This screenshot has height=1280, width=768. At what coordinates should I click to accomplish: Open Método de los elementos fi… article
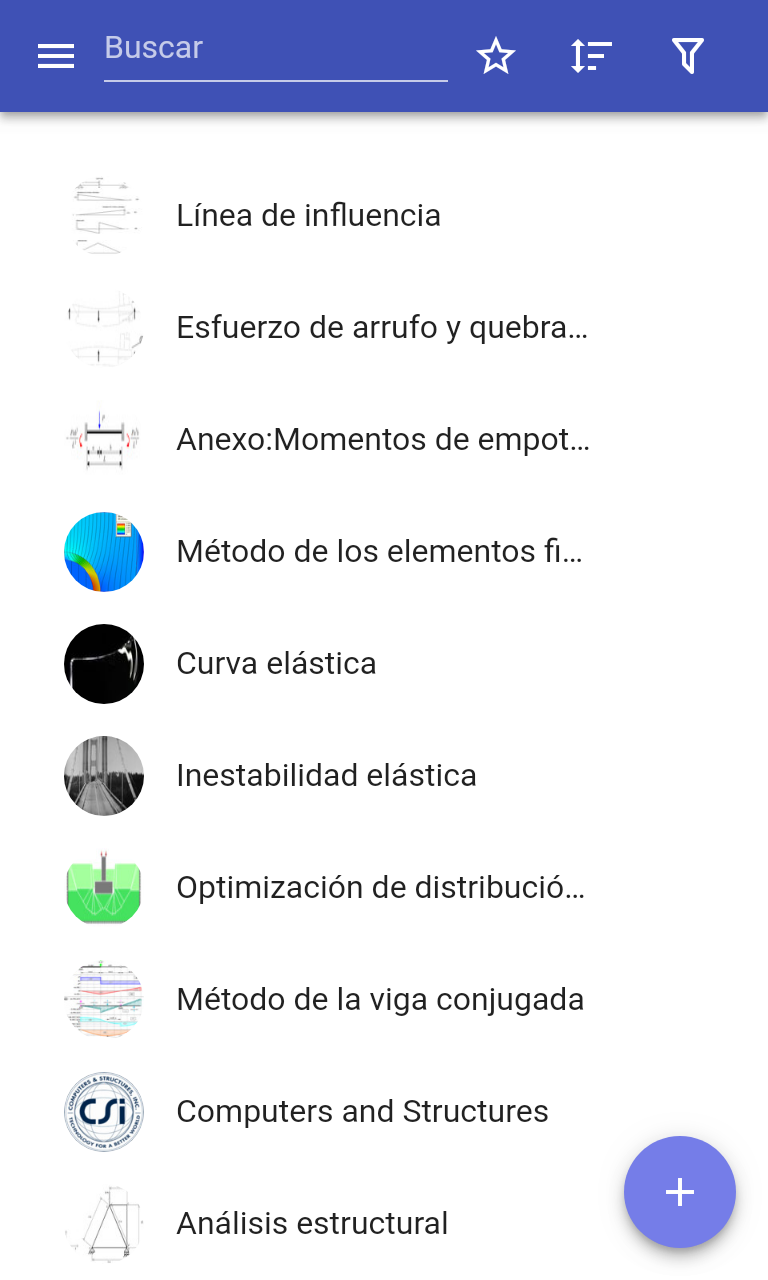pos(379,552)
